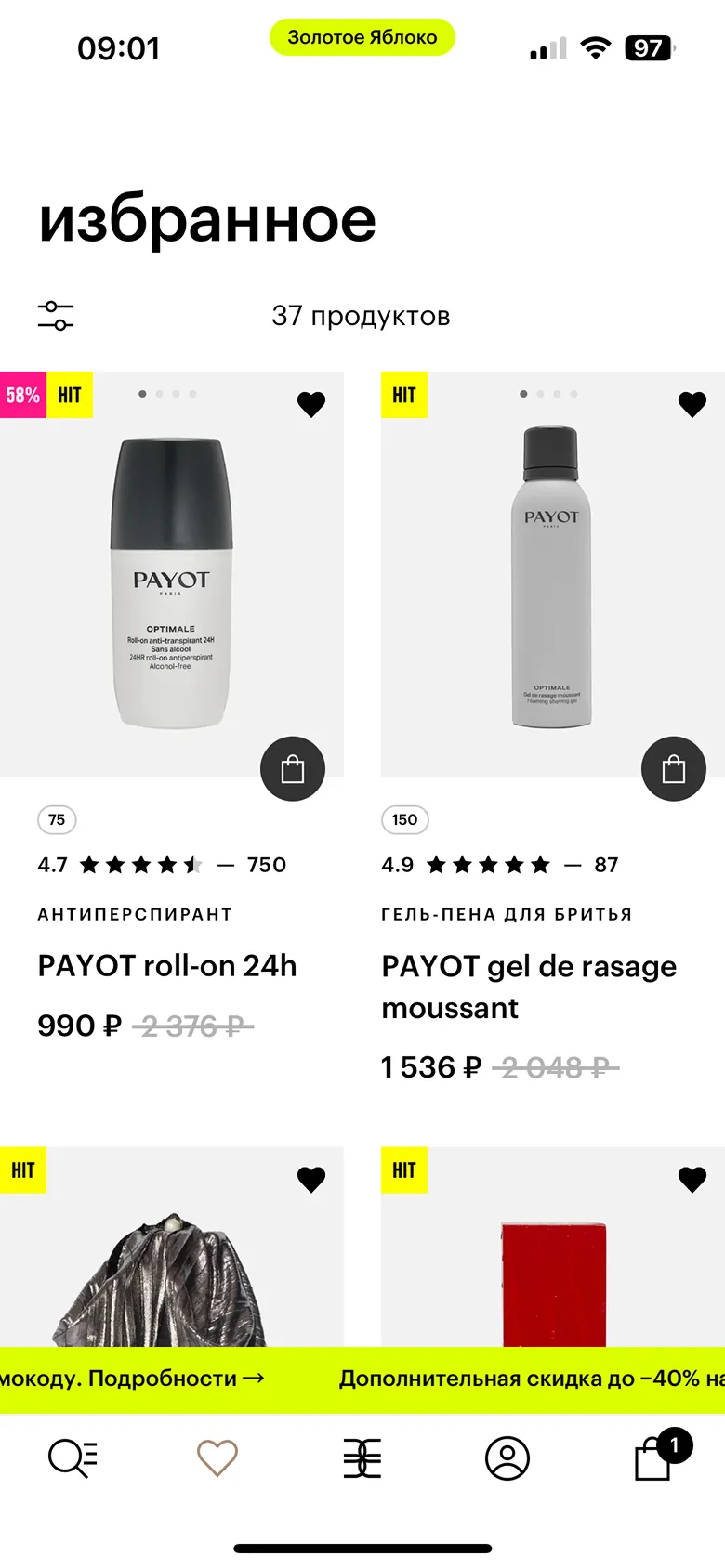The width and height of the screenshot is (725, 1568).
Task: Select the 150 volume chip
Action: [404, 819]
